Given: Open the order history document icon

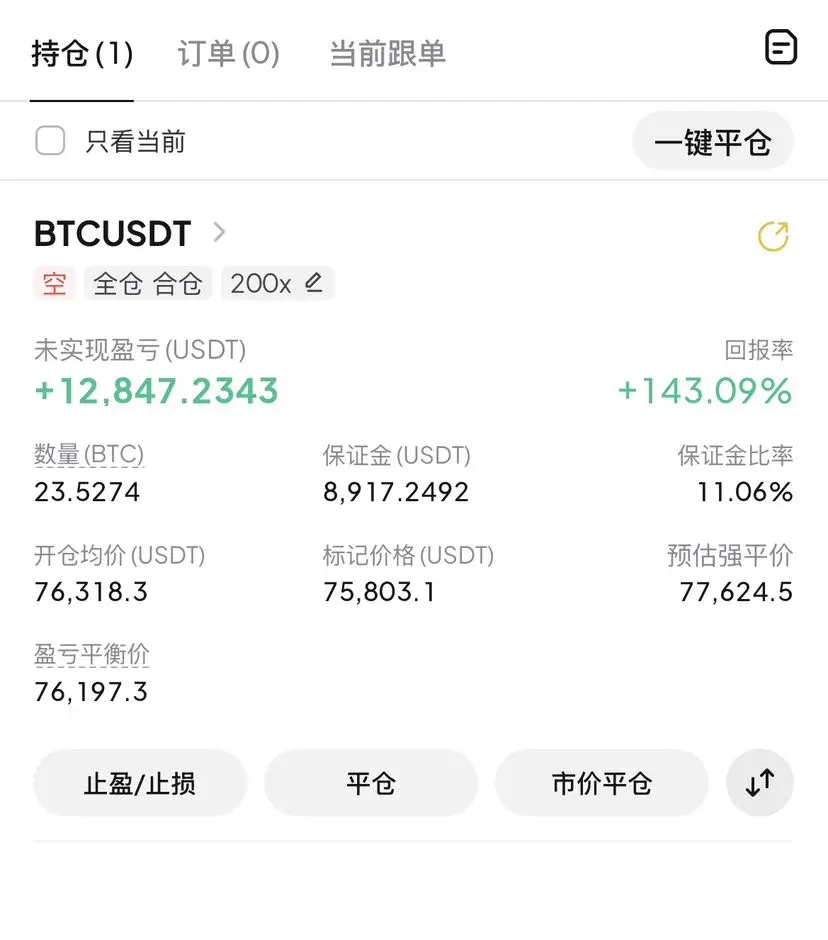Looking at the screenshot, I should click(780, 47).
